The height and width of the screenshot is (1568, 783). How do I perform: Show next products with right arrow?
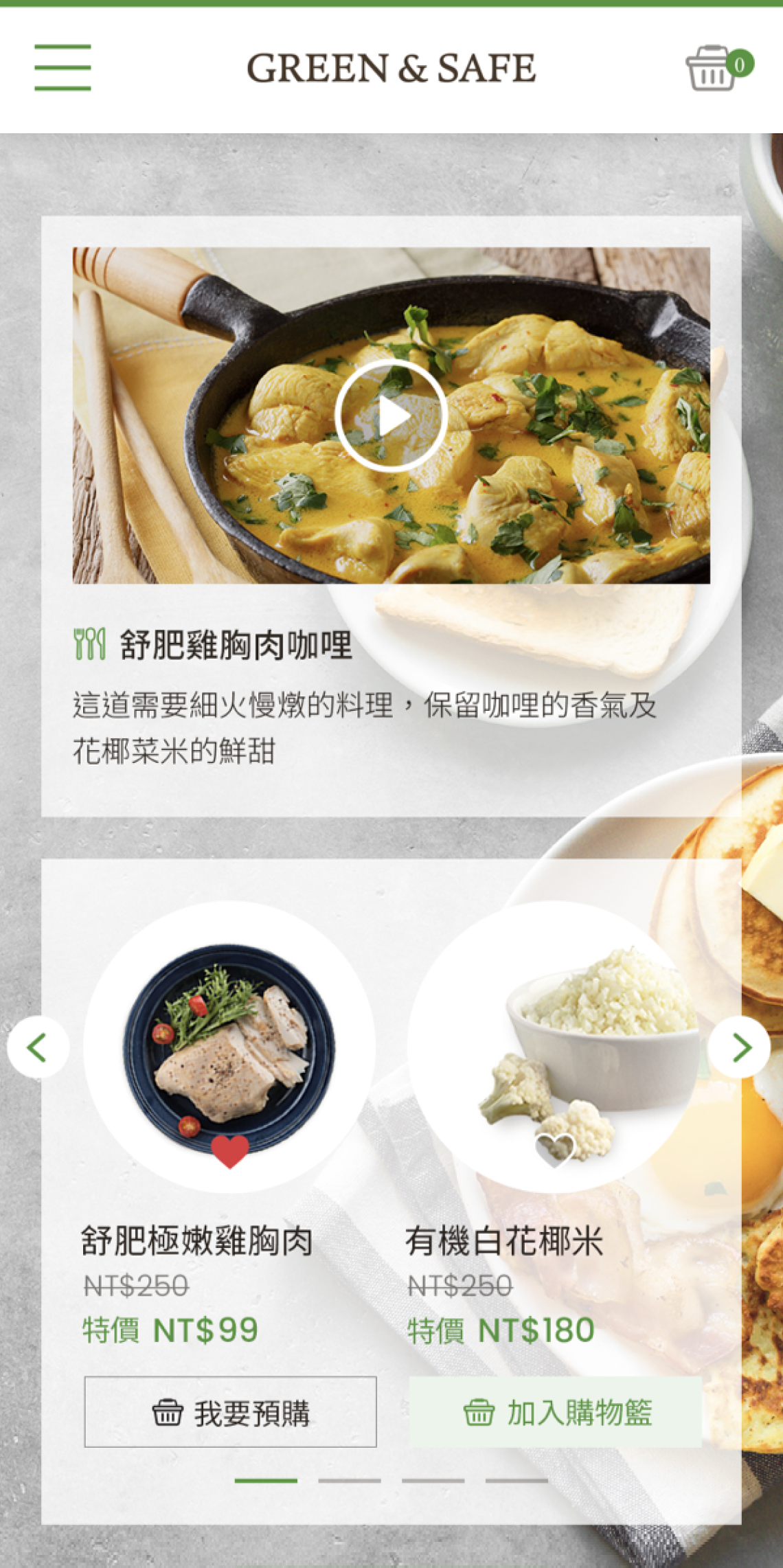pos(739,1047)
